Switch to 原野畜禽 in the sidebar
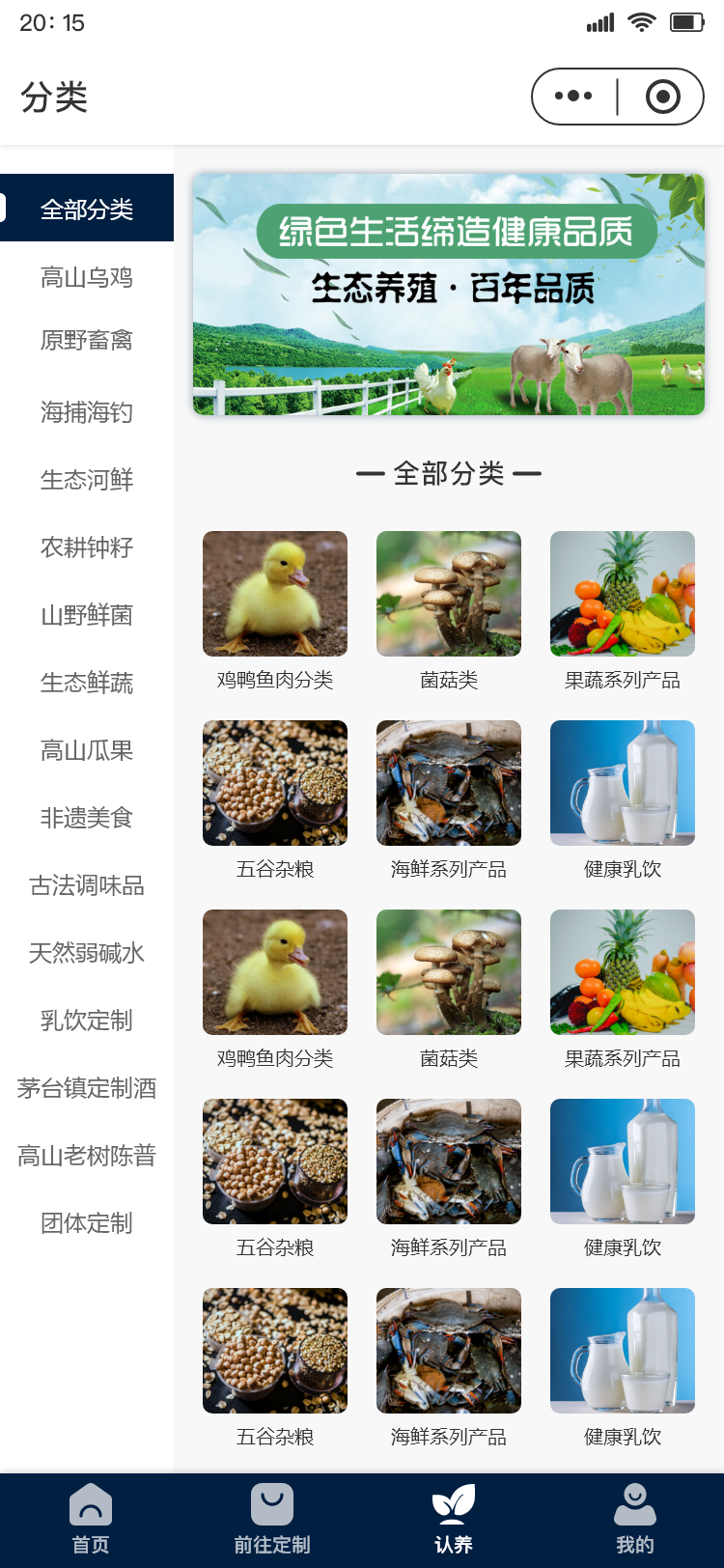The image size is (724, 1568). coord(87,341)
